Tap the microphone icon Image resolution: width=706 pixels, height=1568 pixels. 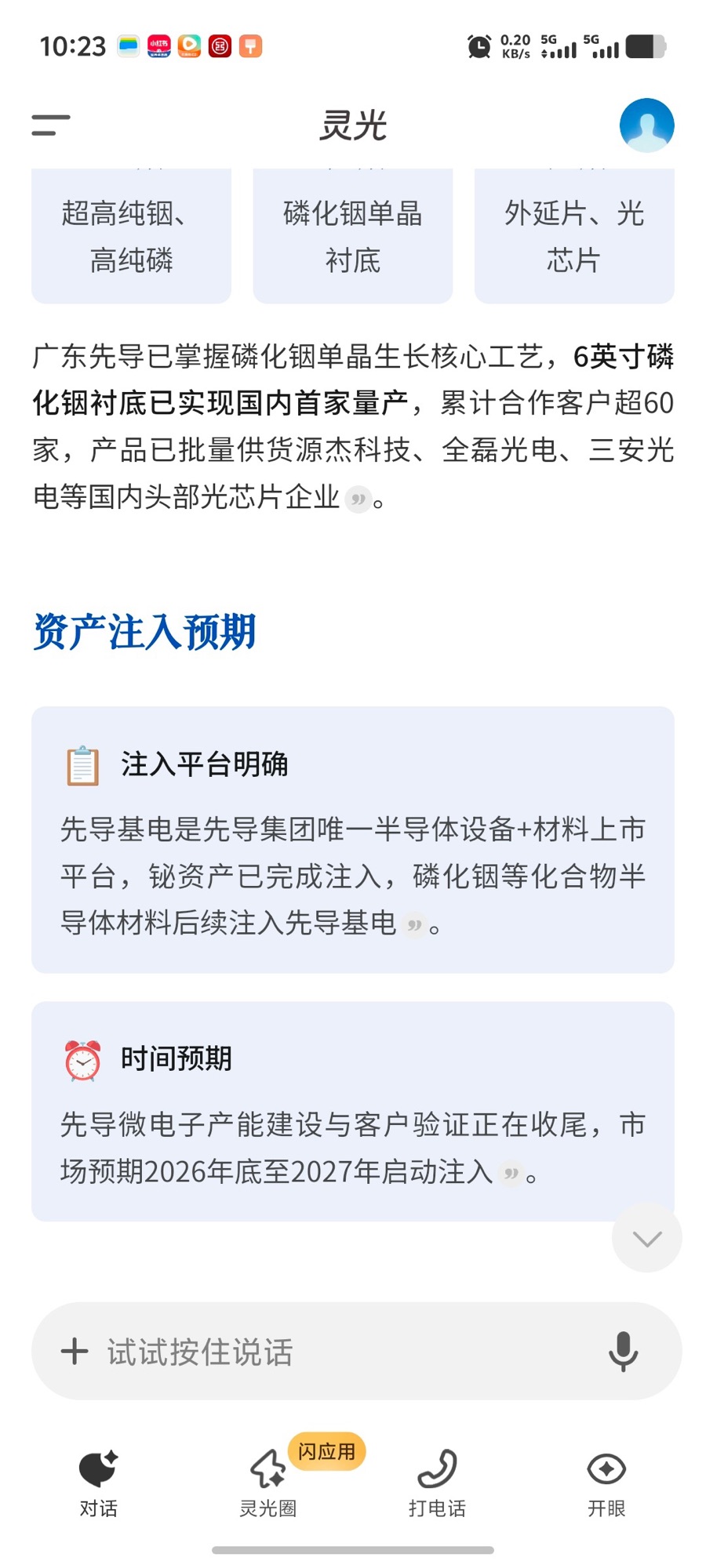pos(623,1351)
